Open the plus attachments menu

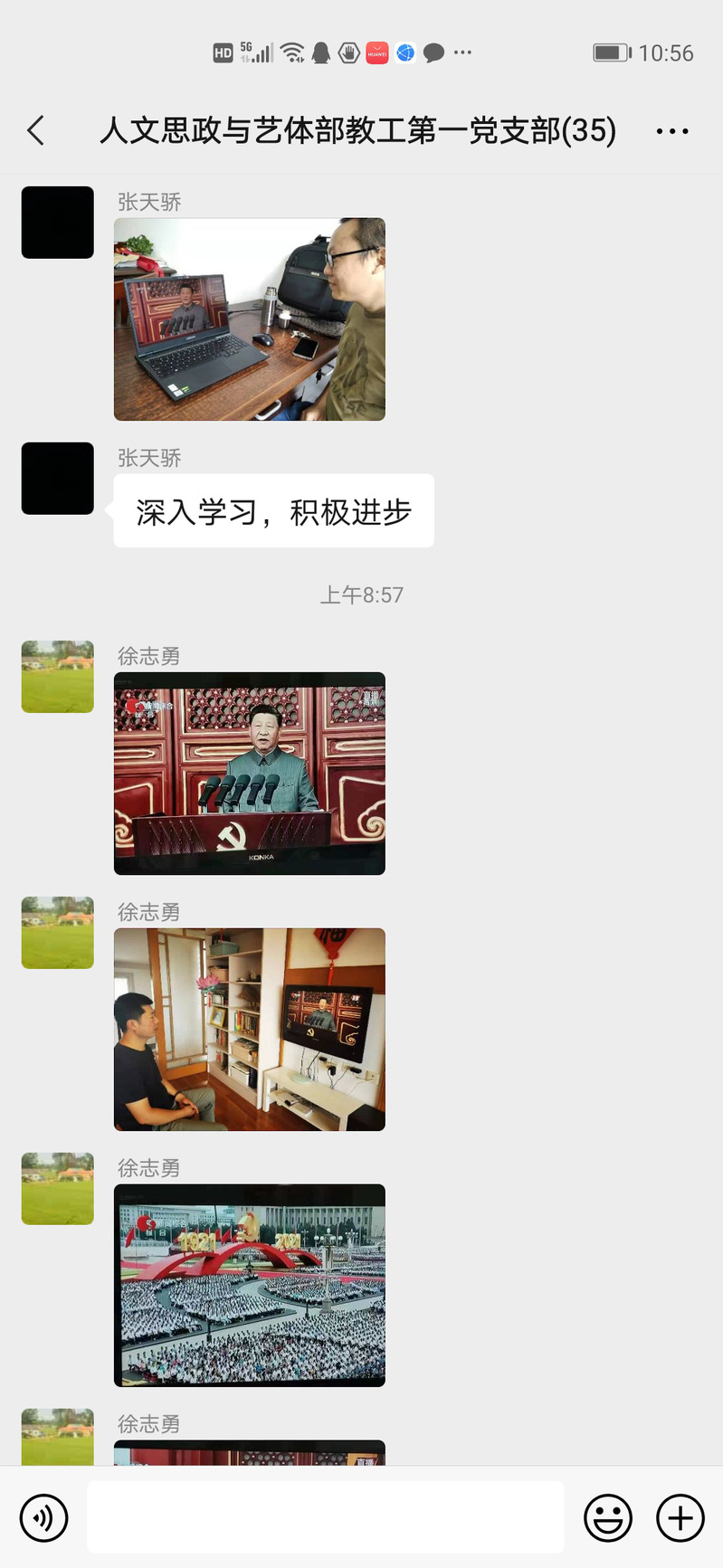tap(680, 1517)
